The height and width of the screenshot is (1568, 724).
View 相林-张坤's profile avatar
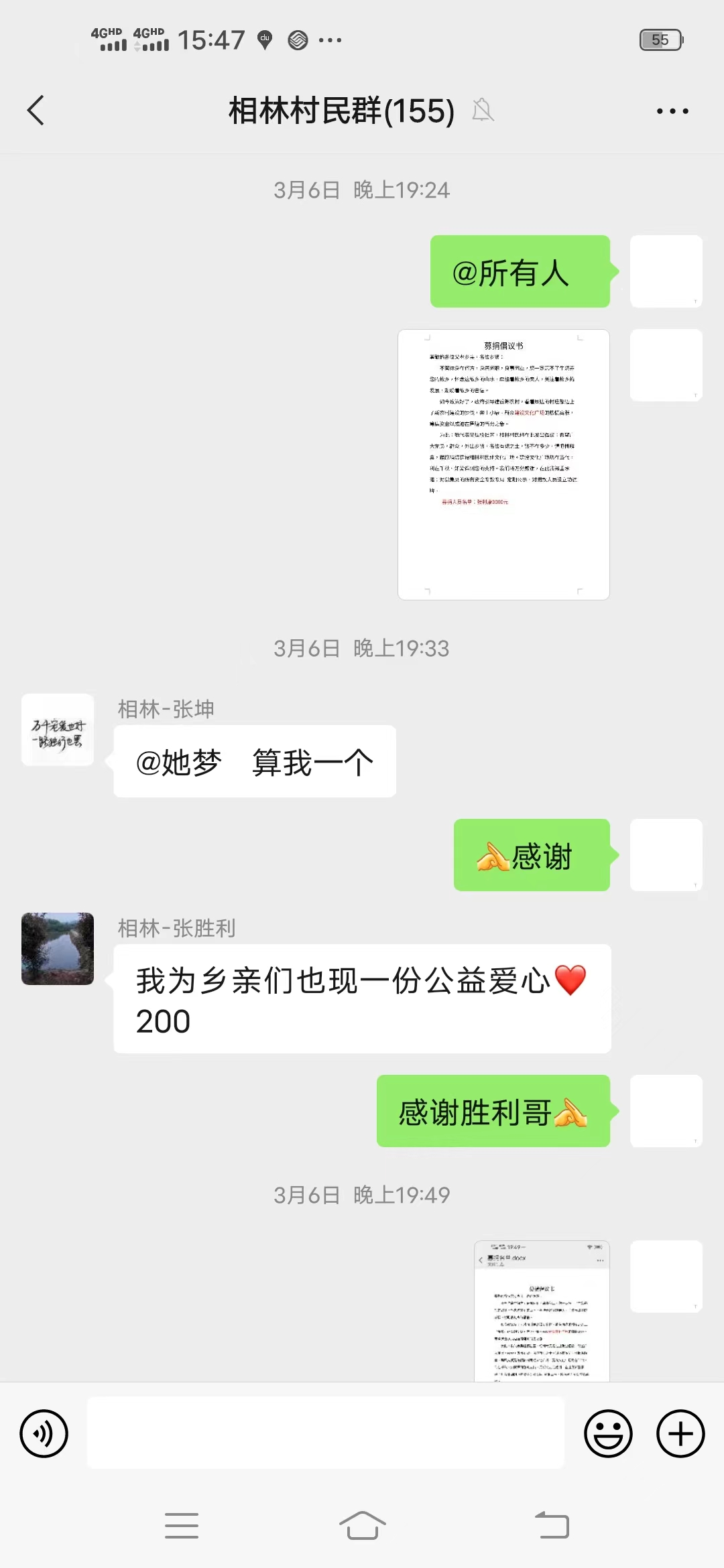coord(58,730)
